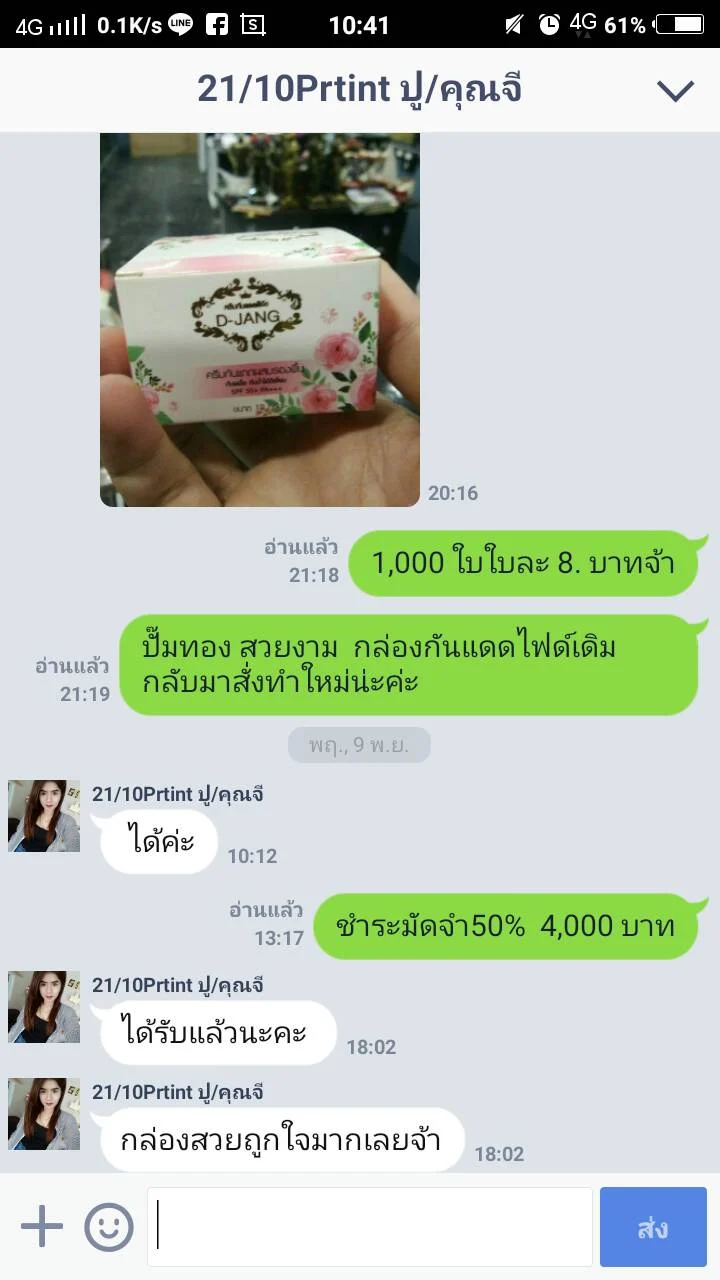The height and width of the screenshot is (1280, 720).
Task: Open the D-JANG box photo
Action: 260,319
